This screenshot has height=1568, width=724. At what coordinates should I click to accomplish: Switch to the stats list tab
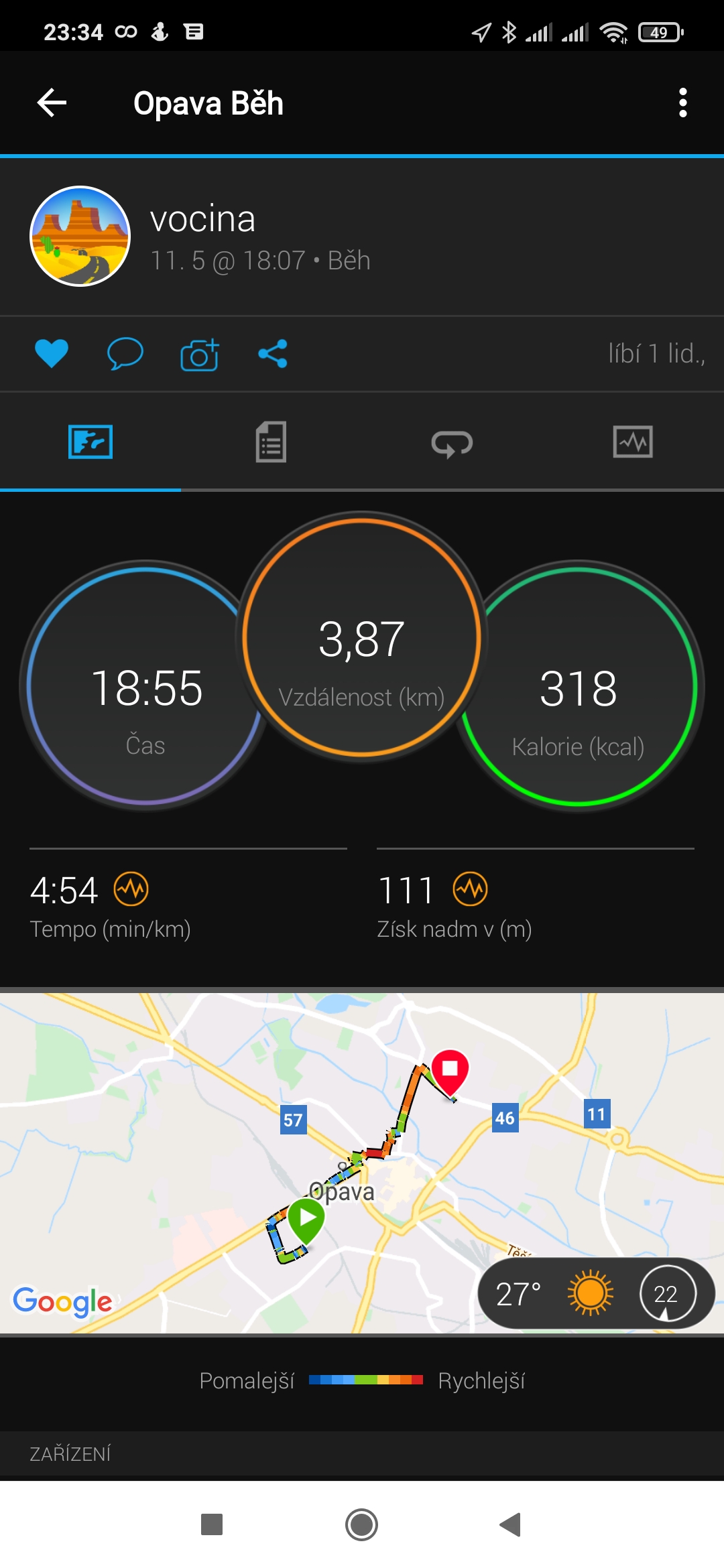coord(271,442)
